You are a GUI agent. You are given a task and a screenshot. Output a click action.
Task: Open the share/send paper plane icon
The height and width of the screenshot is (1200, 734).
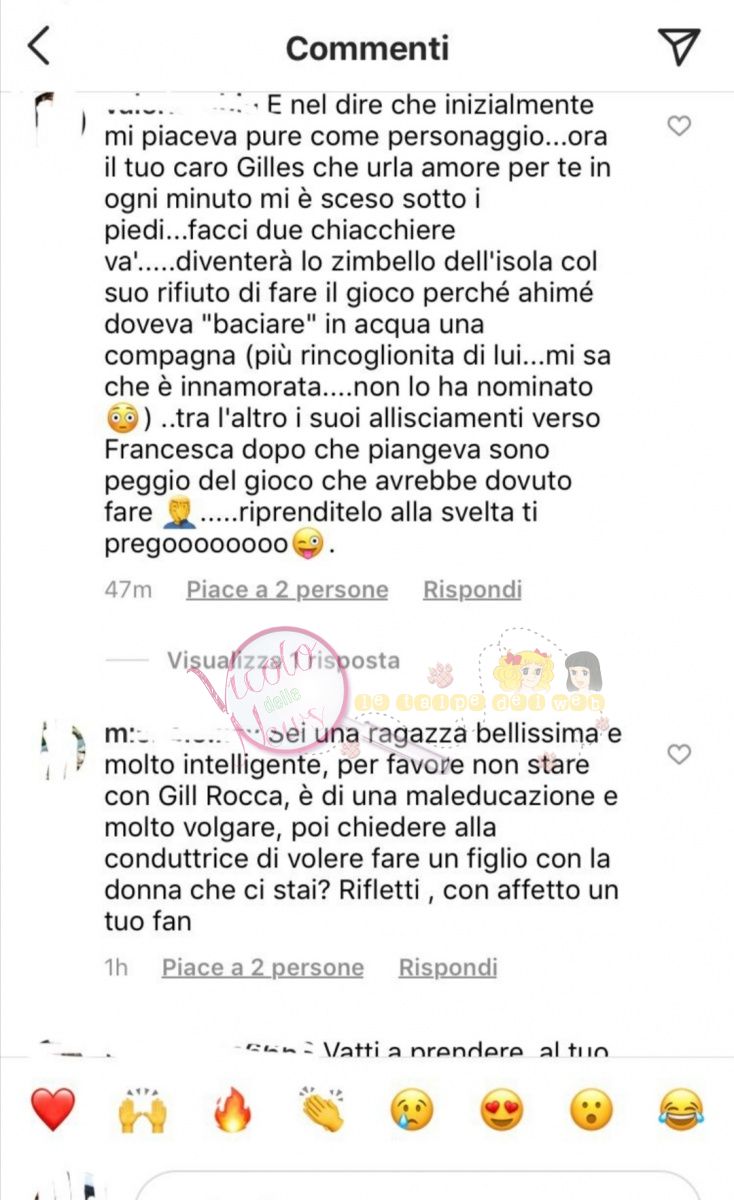pos(679,47)
